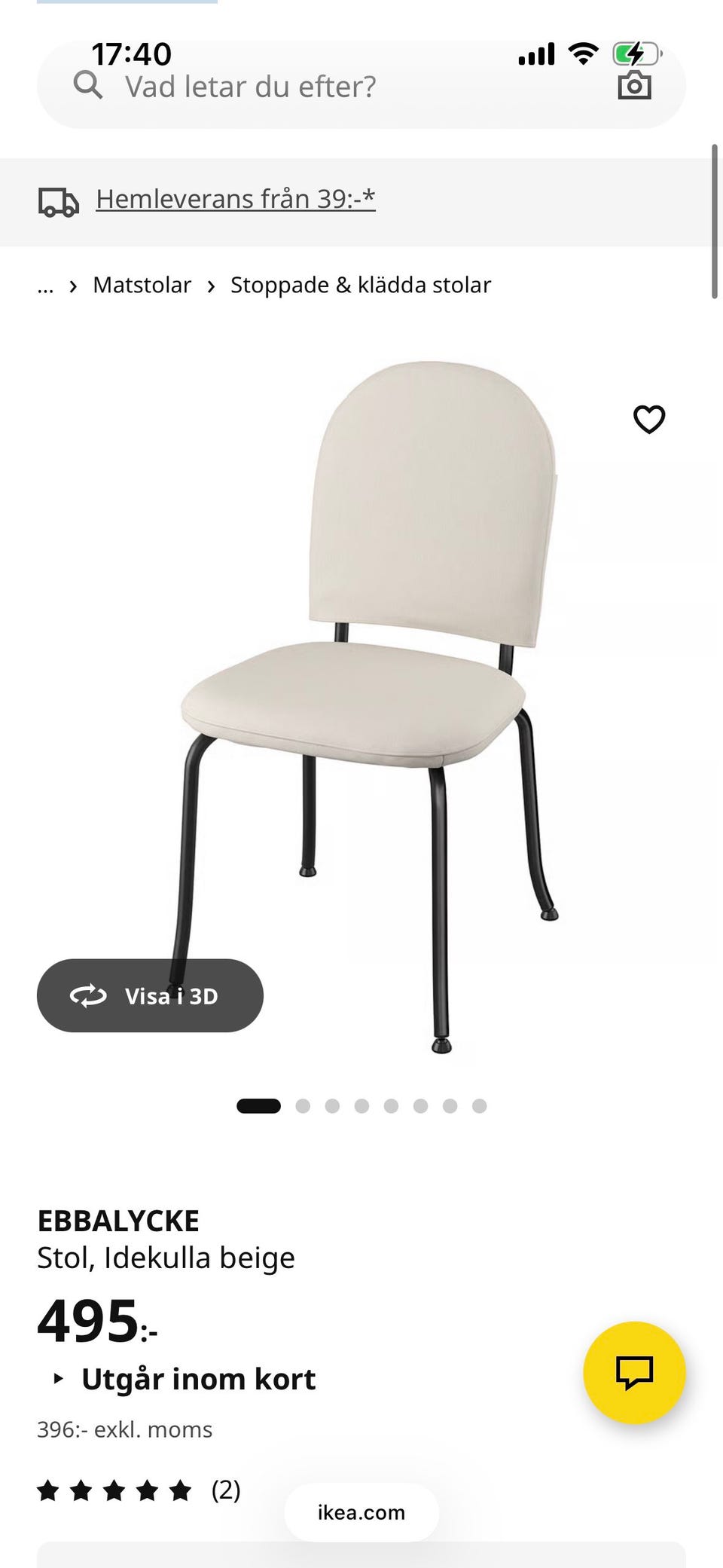Viewport: 723px width, 1568px height.
Task: Open camera visual search
Action: tap(634, 86)
